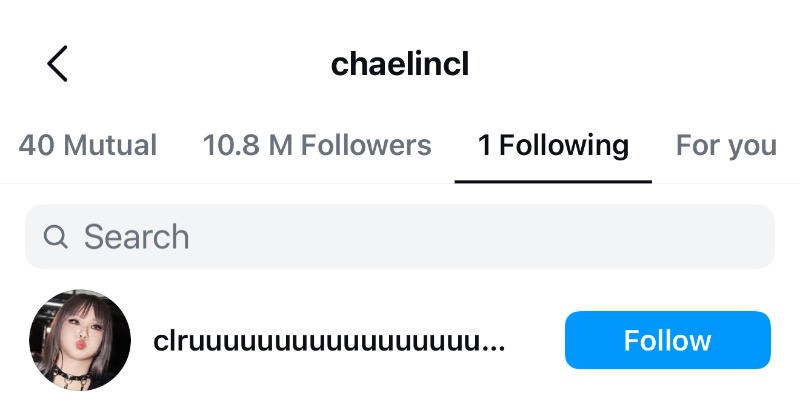The image size is (800, 405).
Task: Switch to the For you tab
Action: pyautogui.click(x=726, y=146)
